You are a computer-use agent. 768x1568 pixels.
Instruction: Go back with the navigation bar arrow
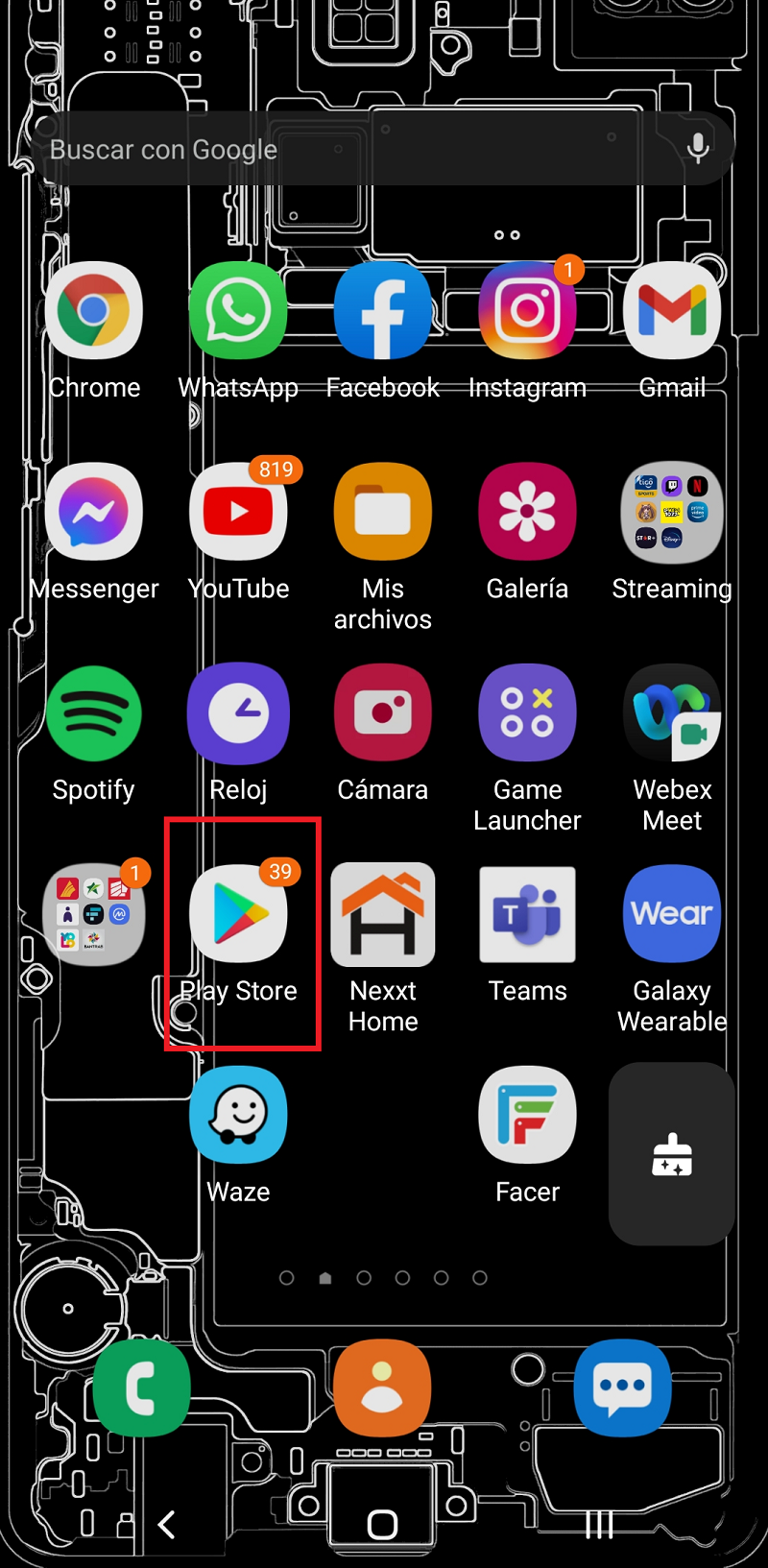coord(167,1524)
